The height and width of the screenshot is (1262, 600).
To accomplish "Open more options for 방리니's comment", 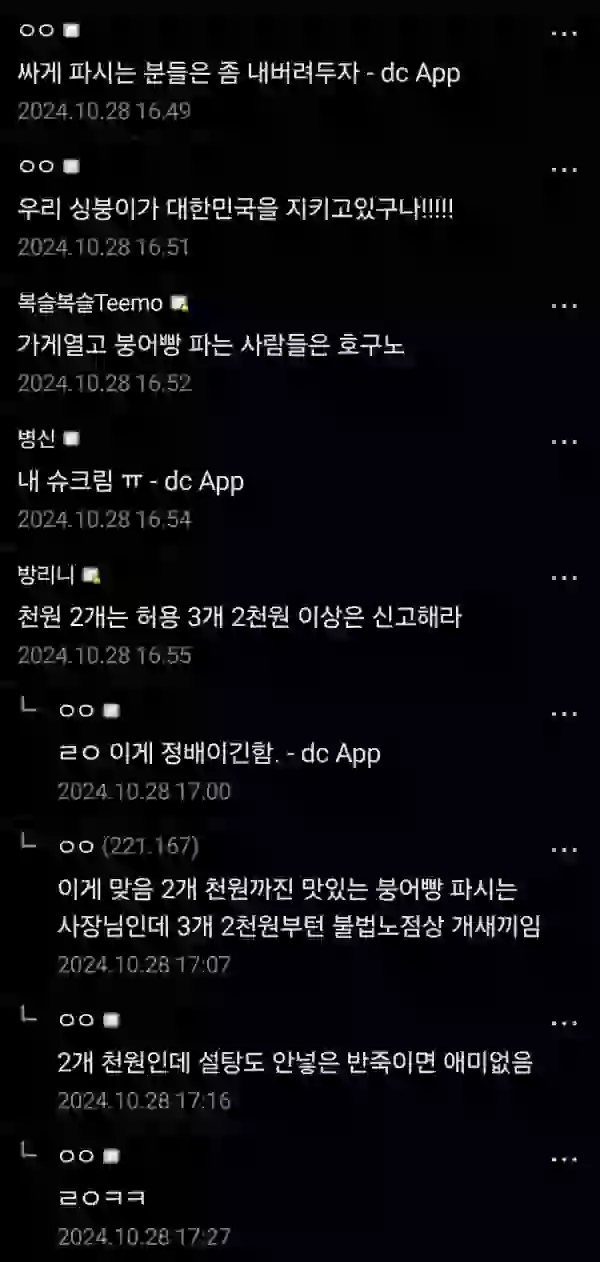I will coord(564,578).
